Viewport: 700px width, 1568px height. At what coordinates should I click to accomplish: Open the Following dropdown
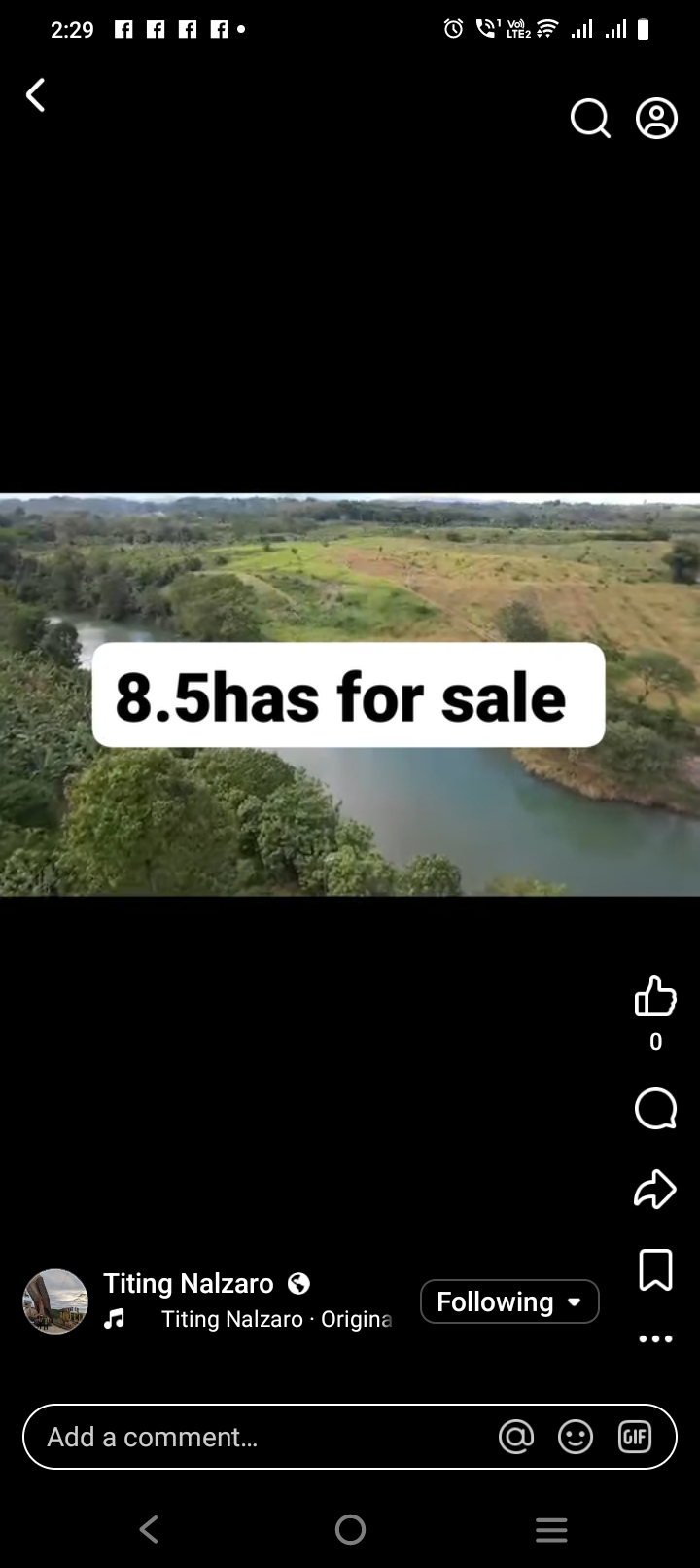click(509, 1301)
